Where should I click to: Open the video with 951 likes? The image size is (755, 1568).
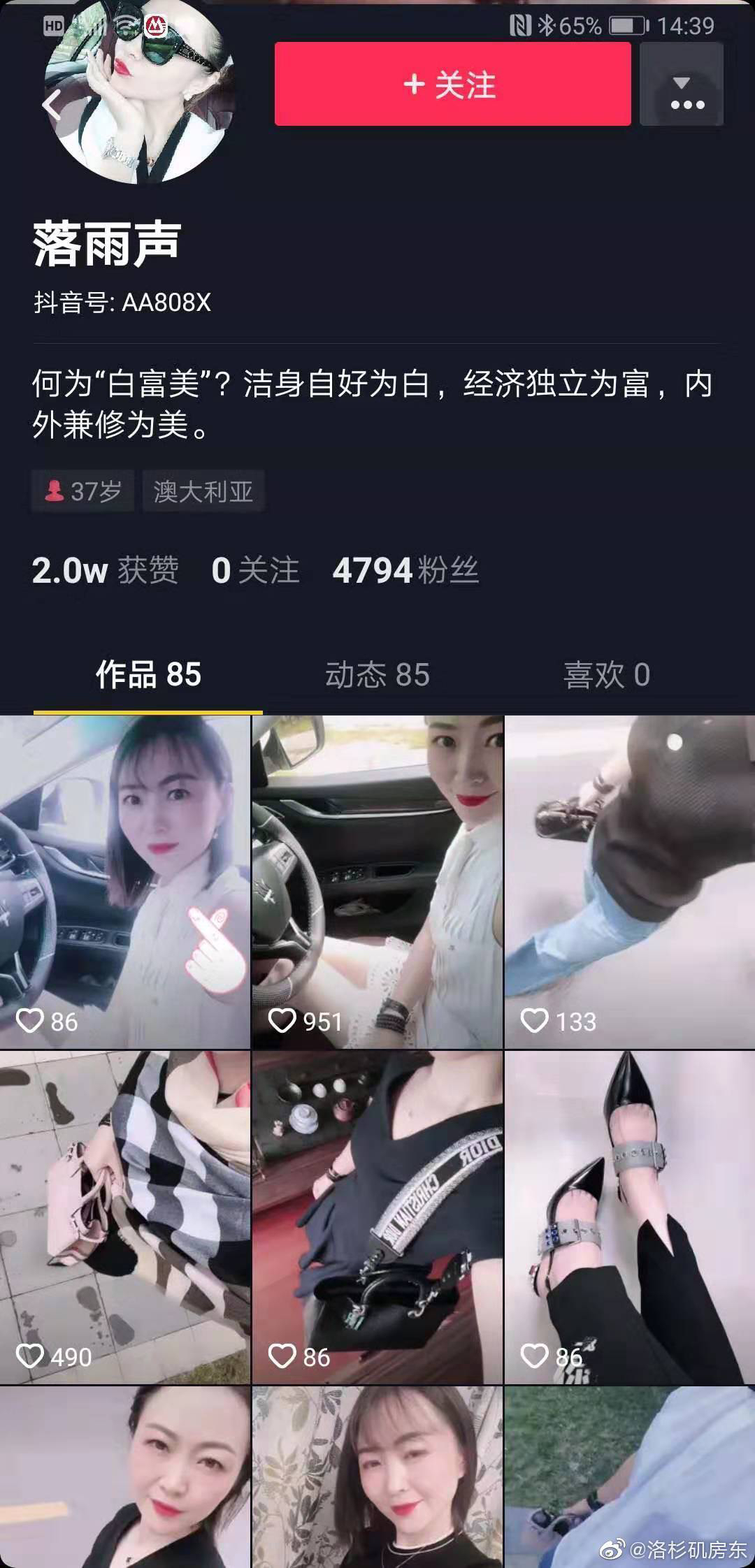pyautogui.click(x=377, y=880)
